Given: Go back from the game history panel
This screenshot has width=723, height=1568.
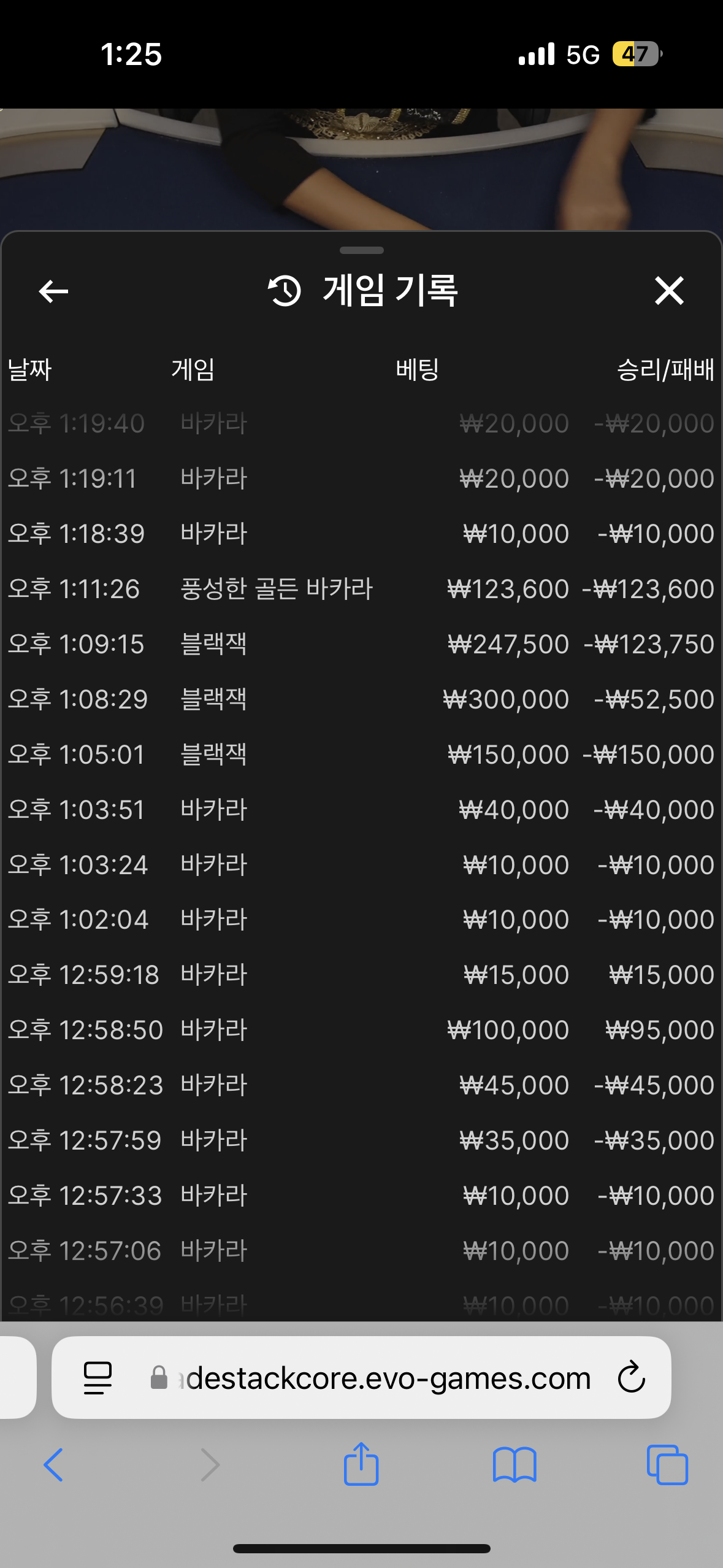Looking at the screenshot, I should tap(53, 291).
